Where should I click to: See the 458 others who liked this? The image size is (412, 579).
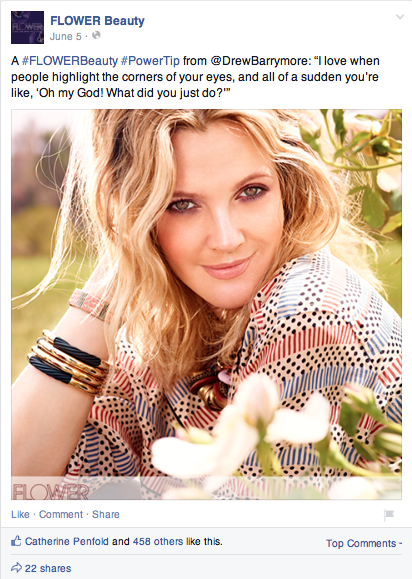click(x=158, y=541)
